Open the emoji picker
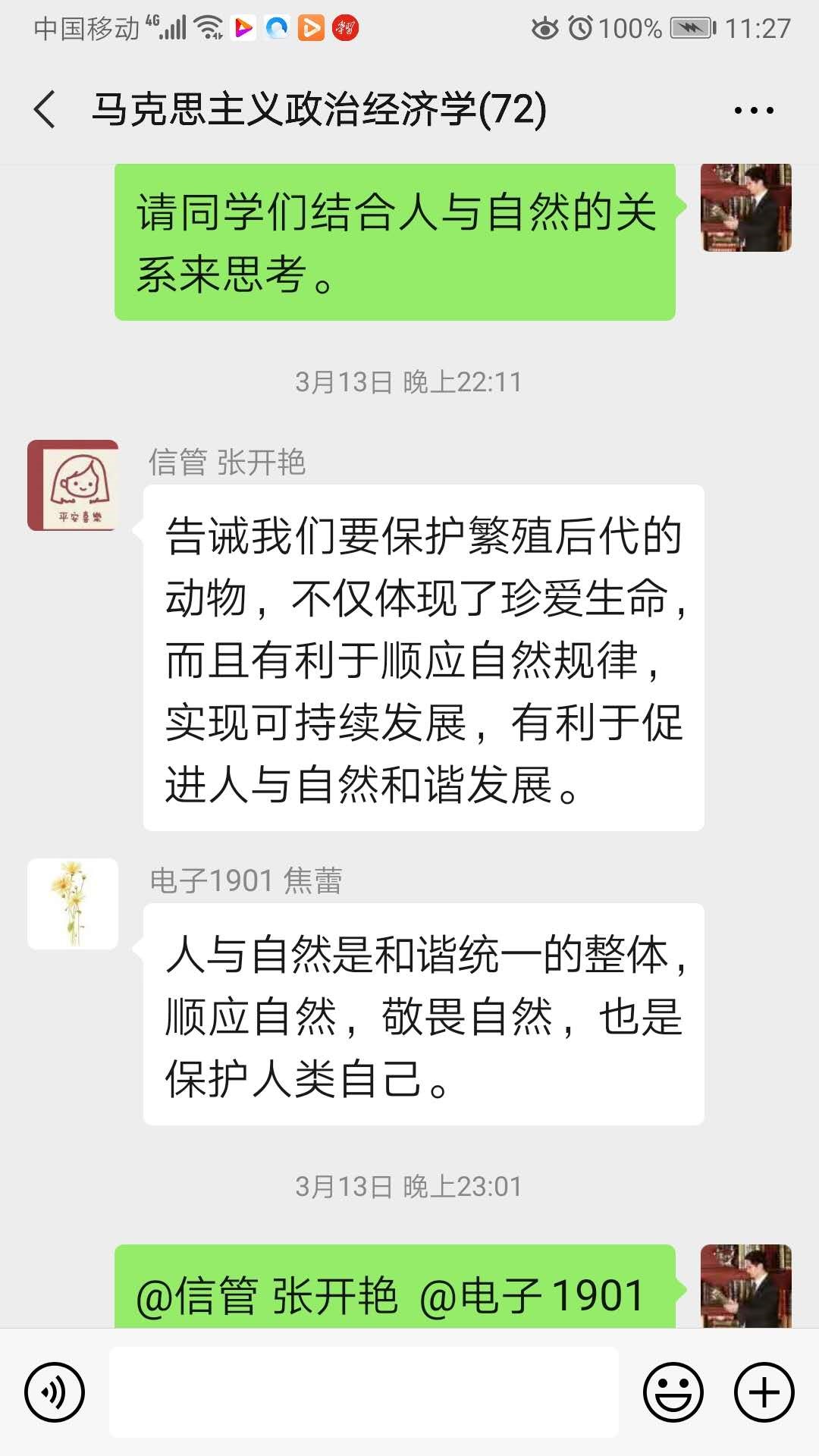 (x=673, y=1392)
